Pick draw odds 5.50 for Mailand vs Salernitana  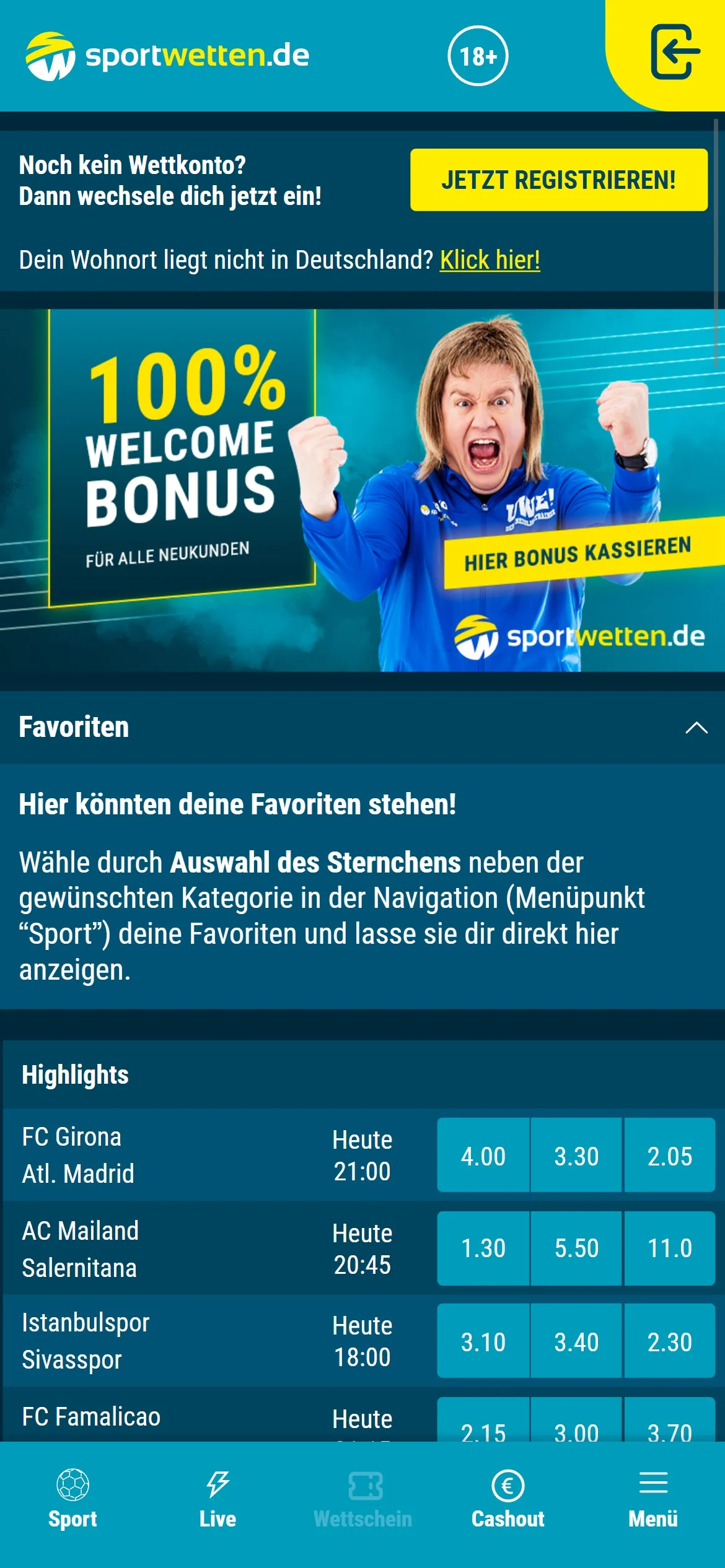pyautogui.click(x=576, y=1248)
